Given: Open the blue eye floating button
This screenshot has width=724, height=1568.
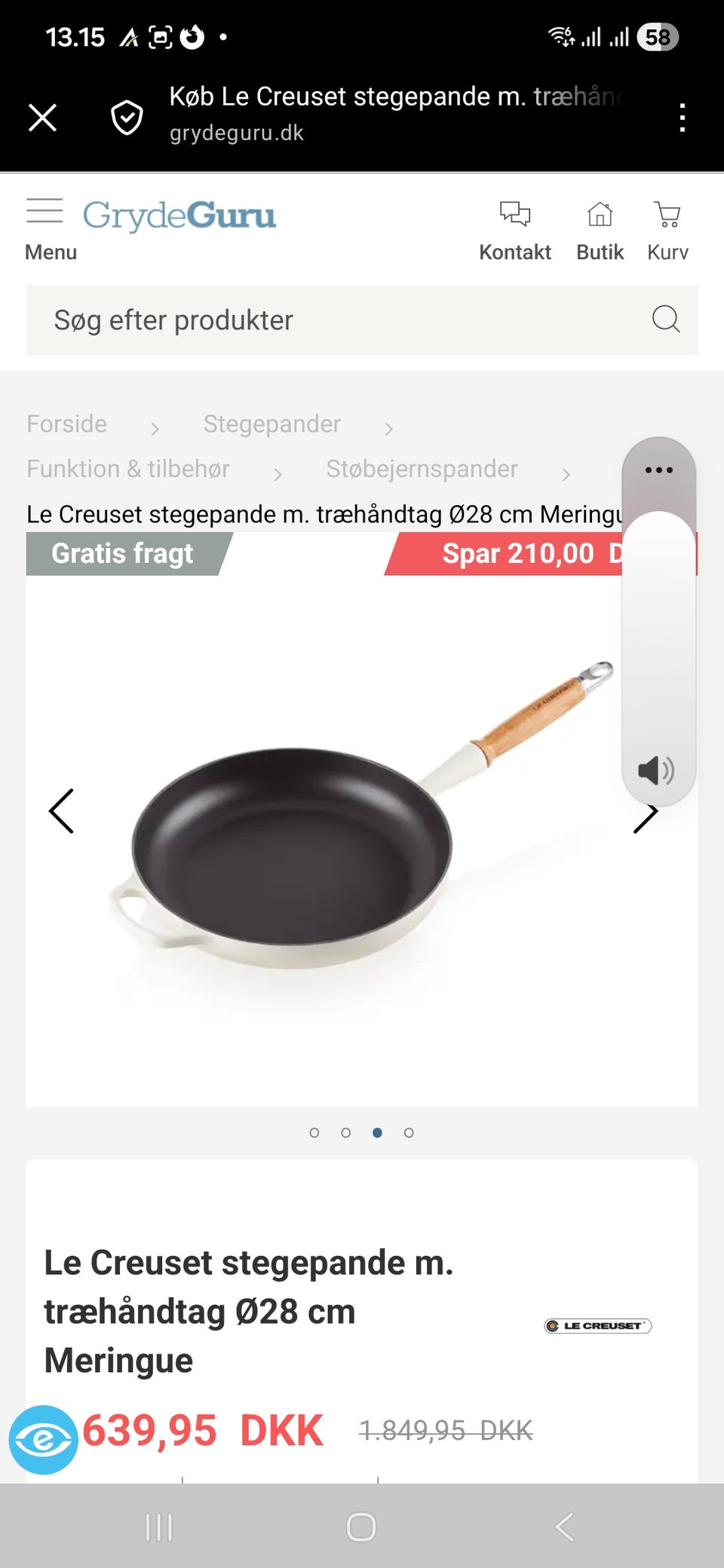Looking at the screenshot, I should point(43,1440).
